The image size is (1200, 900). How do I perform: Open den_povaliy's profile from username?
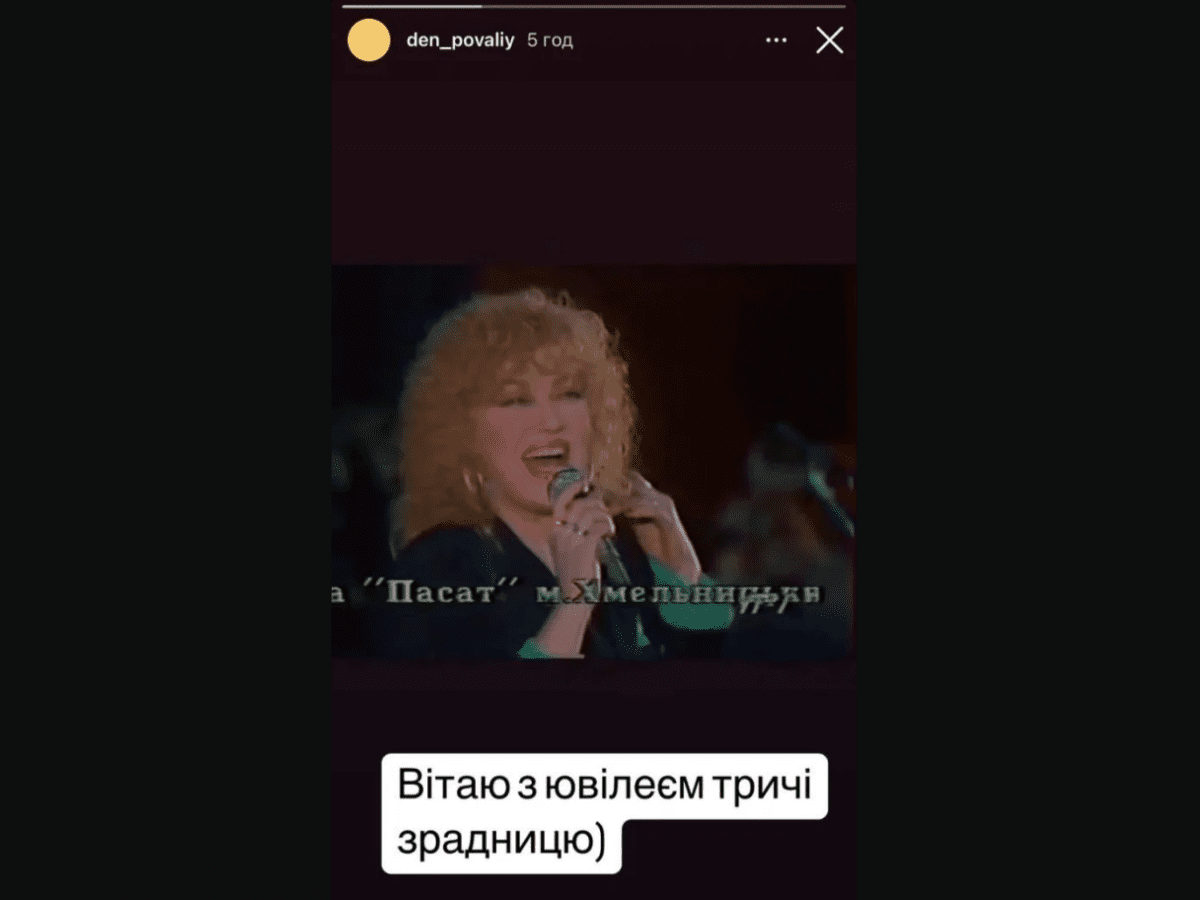[460, 40]
